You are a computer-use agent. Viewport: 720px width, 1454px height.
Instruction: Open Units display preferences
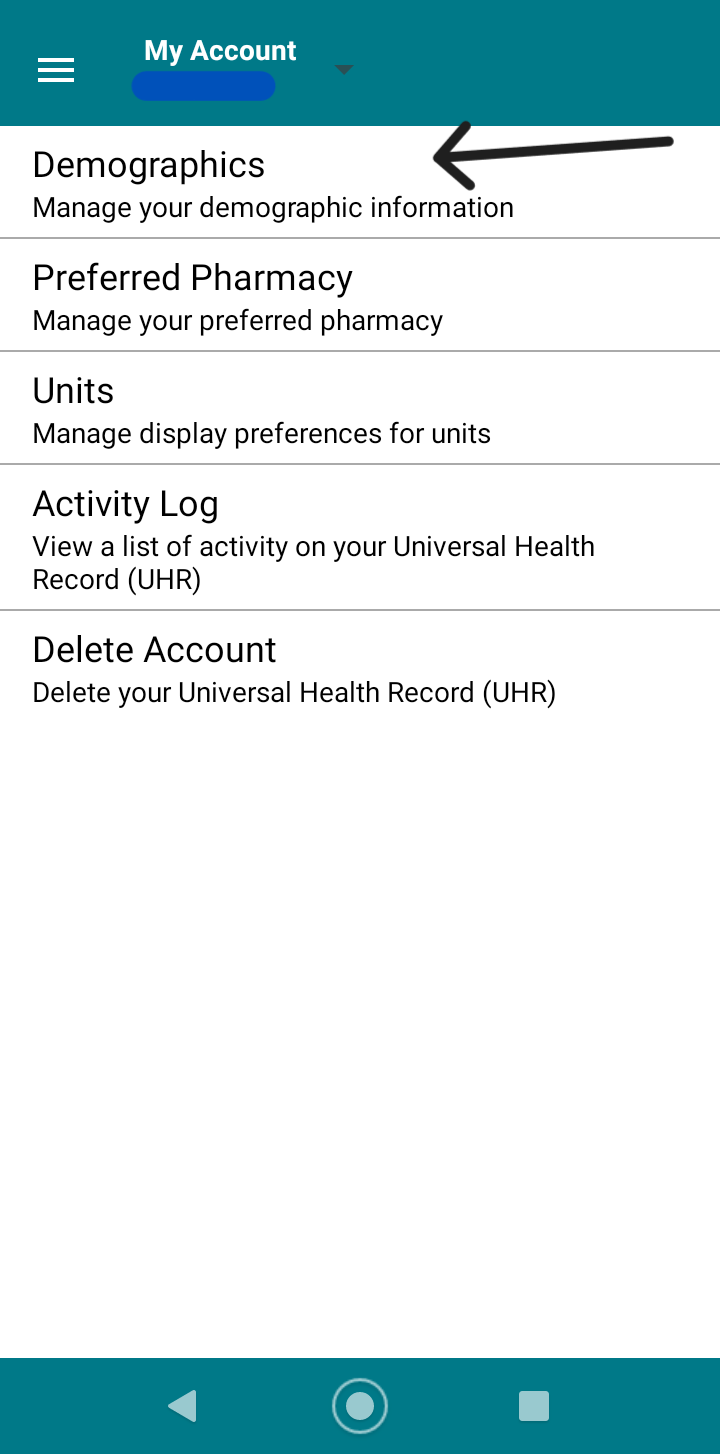click(73, 392)
